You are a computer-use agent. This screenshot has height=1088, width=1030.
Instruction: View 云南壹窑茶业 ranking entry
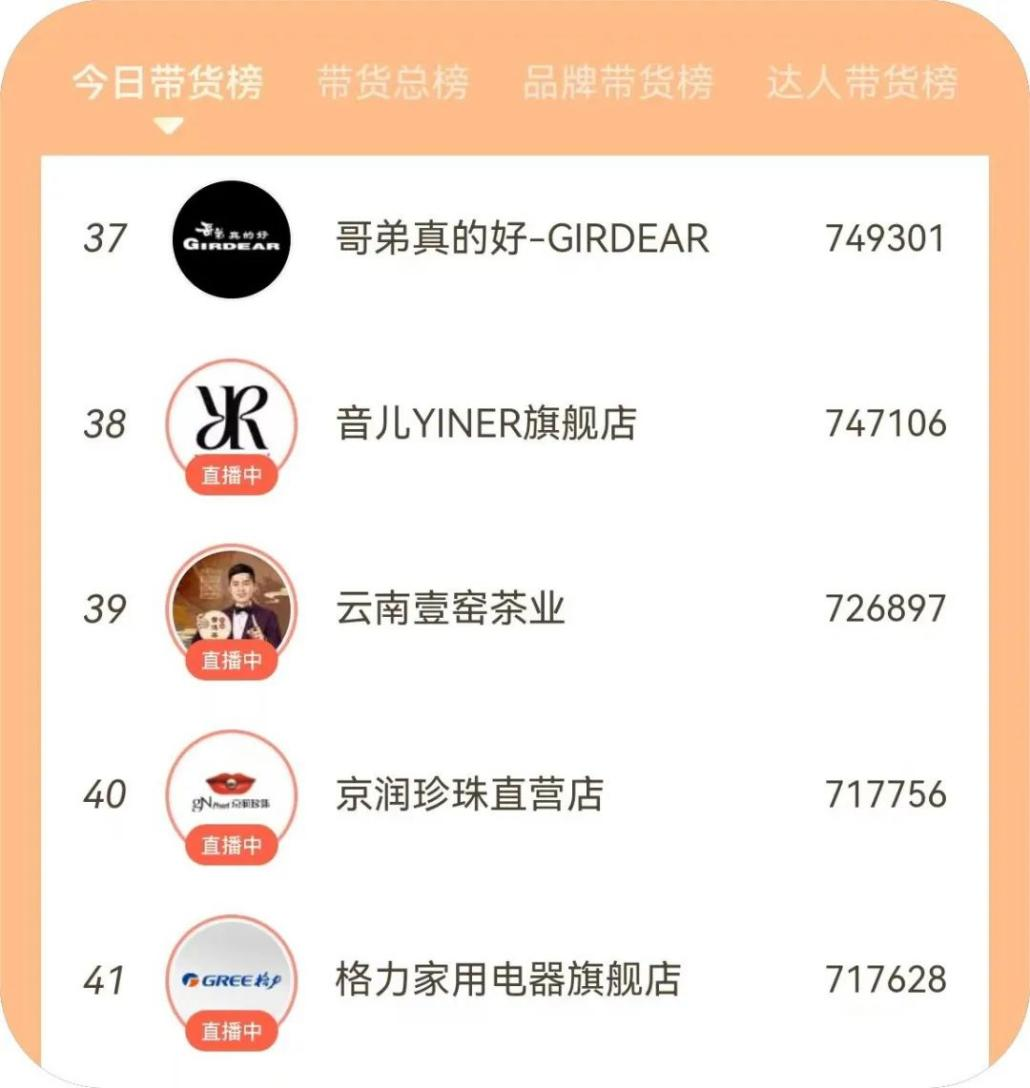point(451,609)
